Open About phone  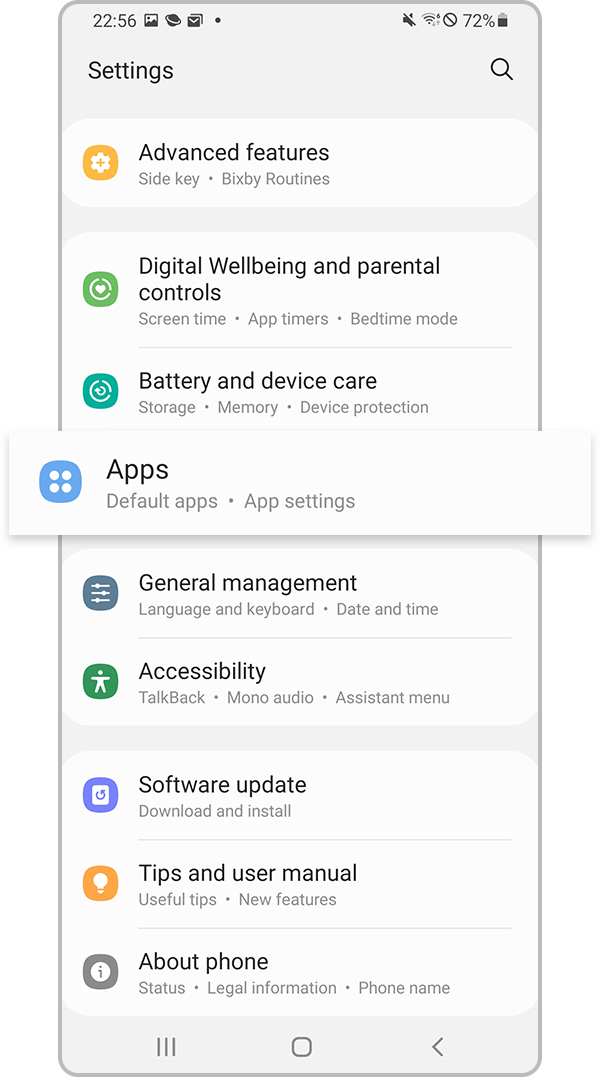pos(300,973)
